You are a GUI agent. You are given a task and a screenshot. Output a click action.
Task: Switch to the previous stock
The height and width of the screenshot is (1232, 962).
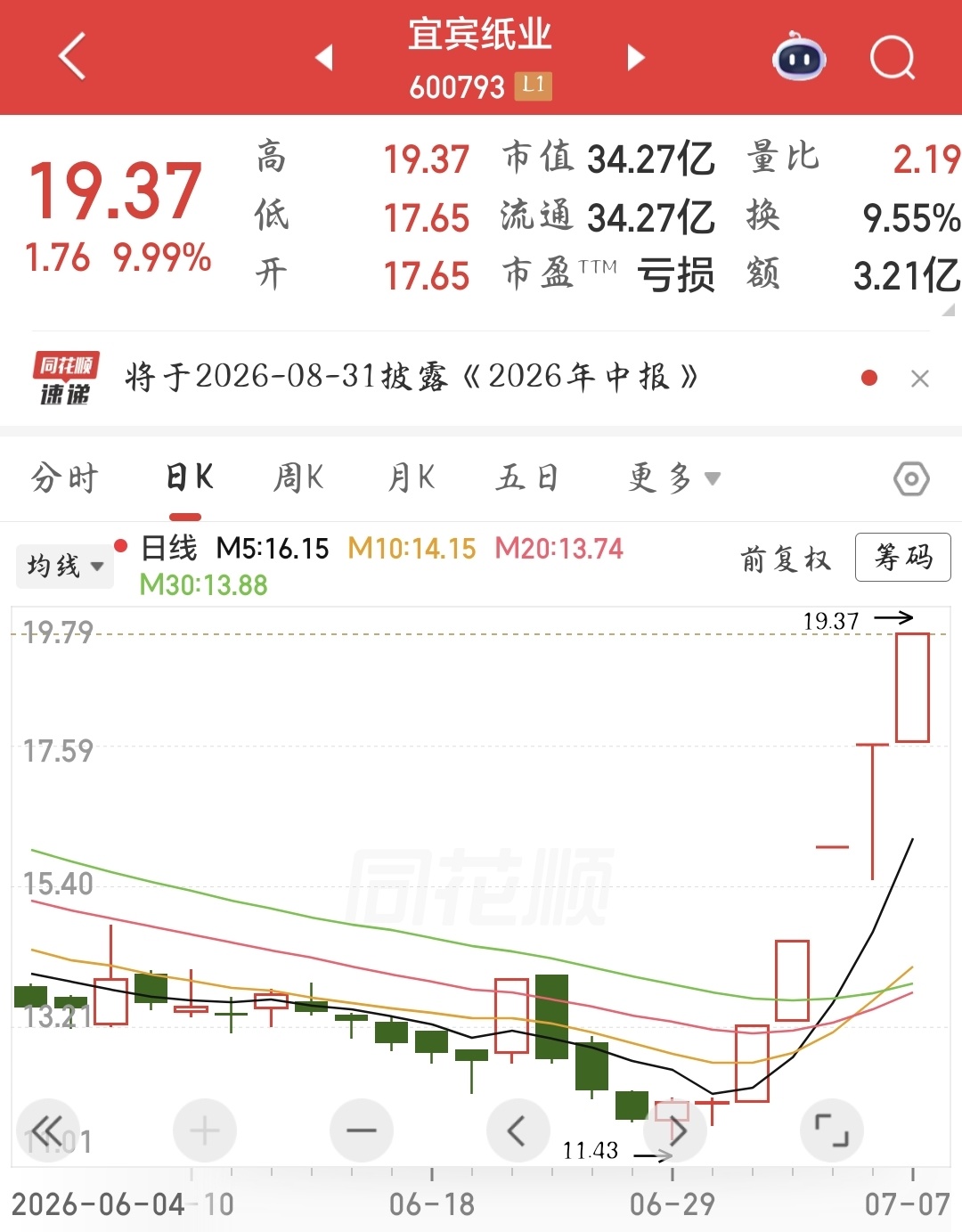pyautogui.click(x=324, y=57)
